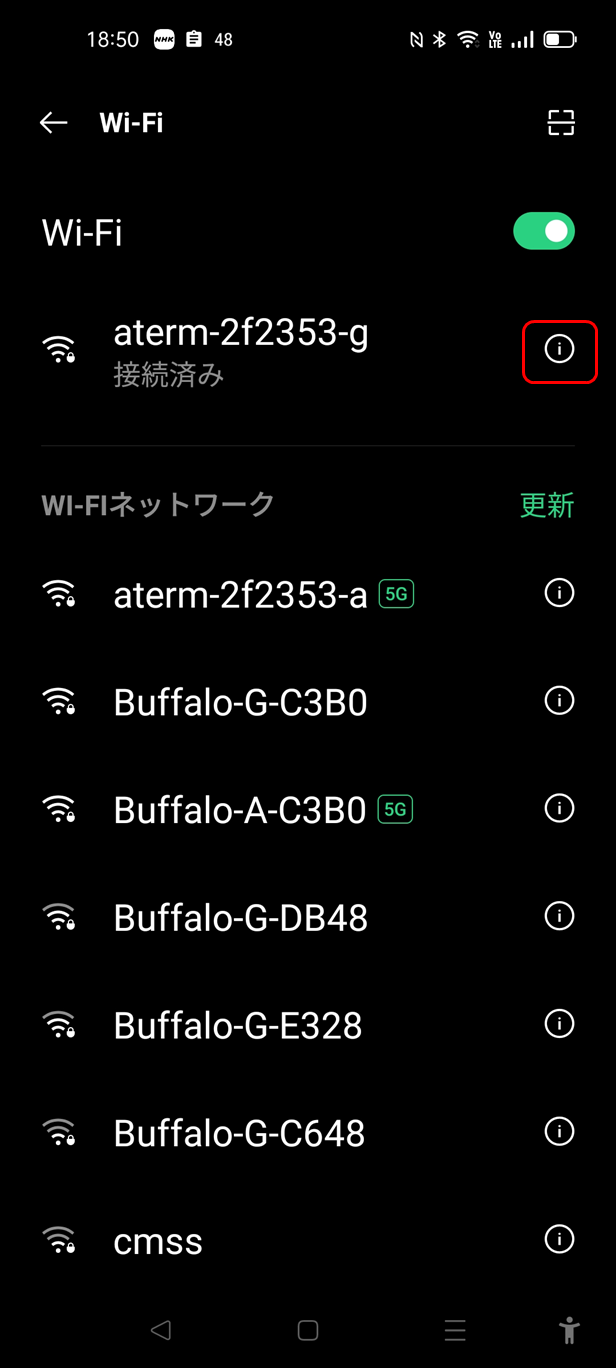
Task: Go back from the Wi-Fi screen
Action: click(x=53, y=123)
